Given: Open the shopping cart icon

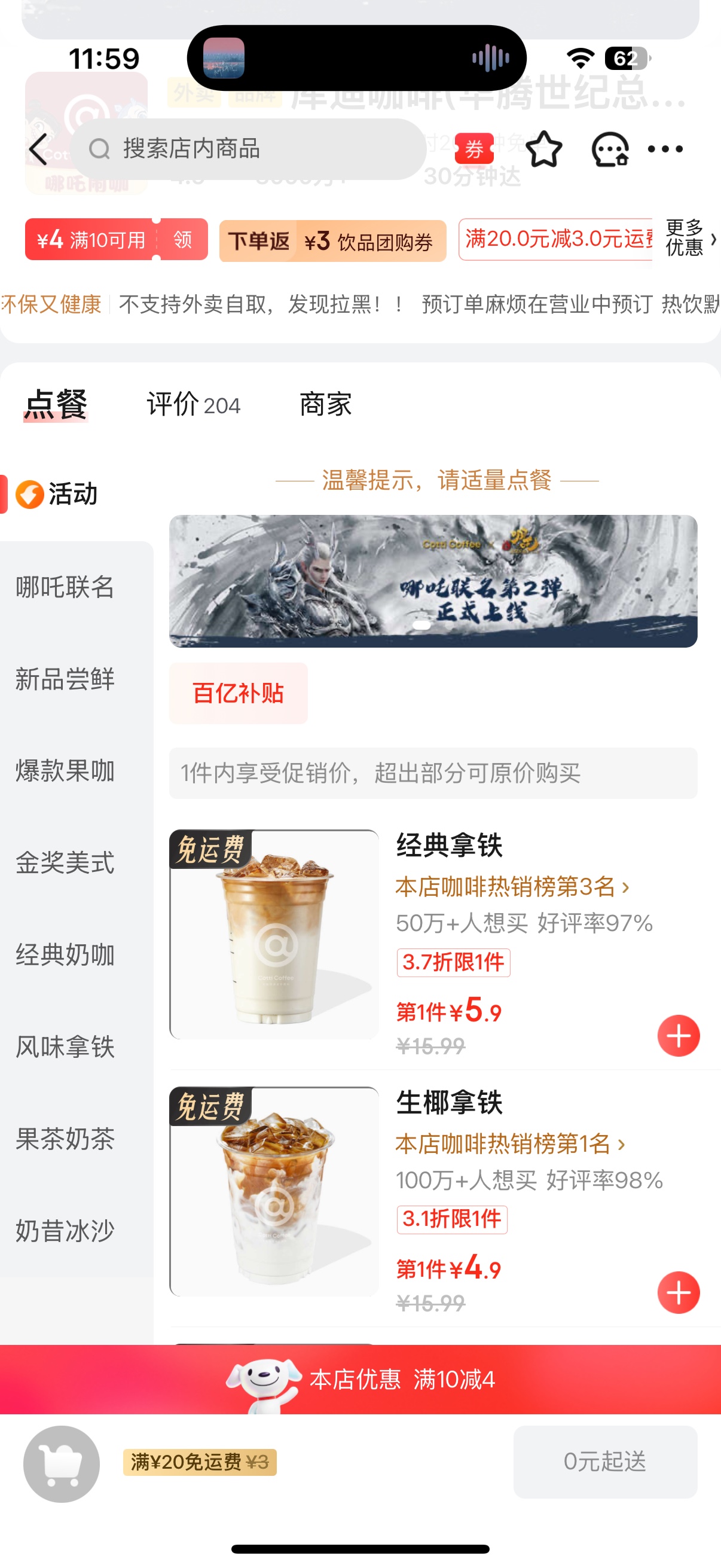Looking at the screenshot, I should [62, 1464].
